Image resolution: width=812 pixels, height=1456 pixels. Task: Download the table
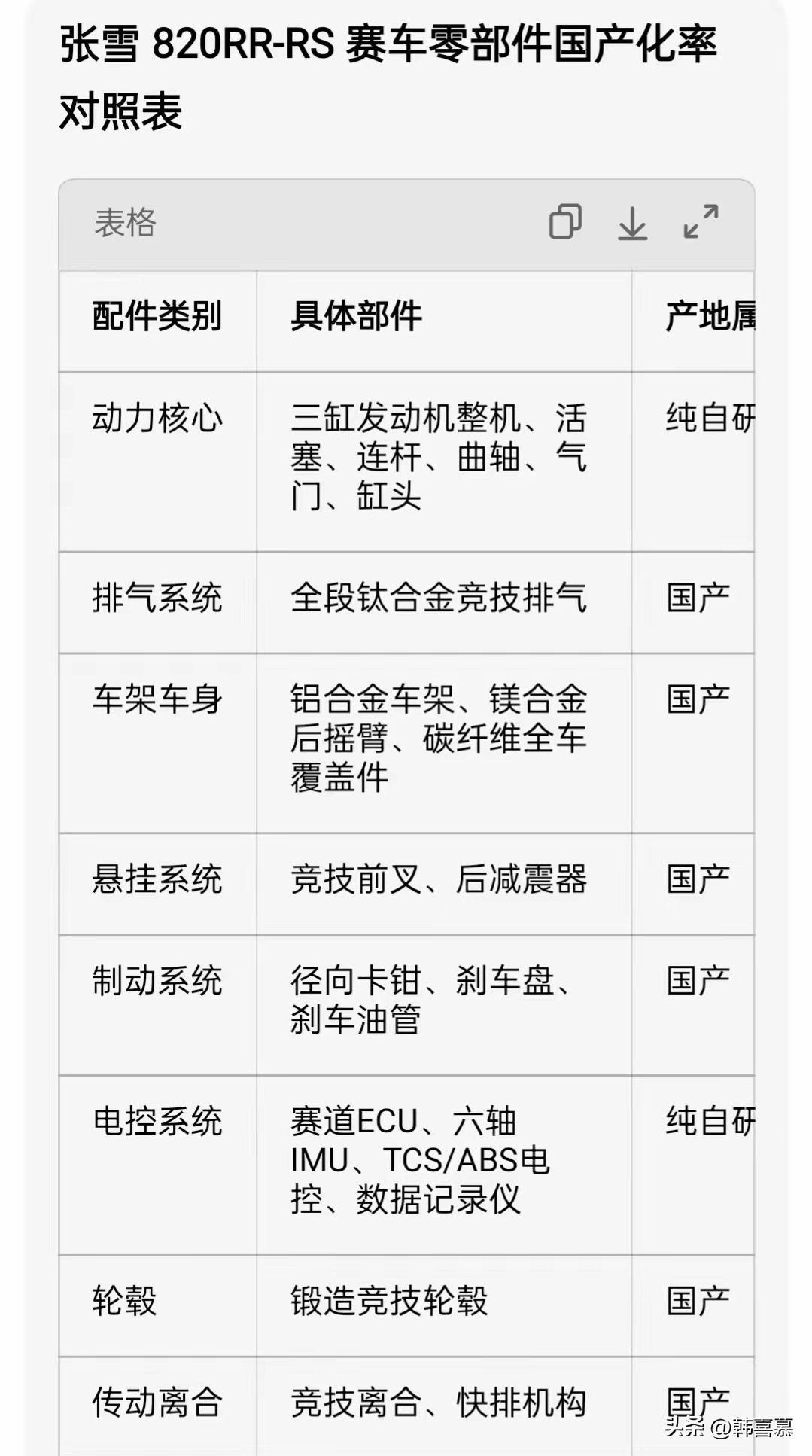pos(632,223)
